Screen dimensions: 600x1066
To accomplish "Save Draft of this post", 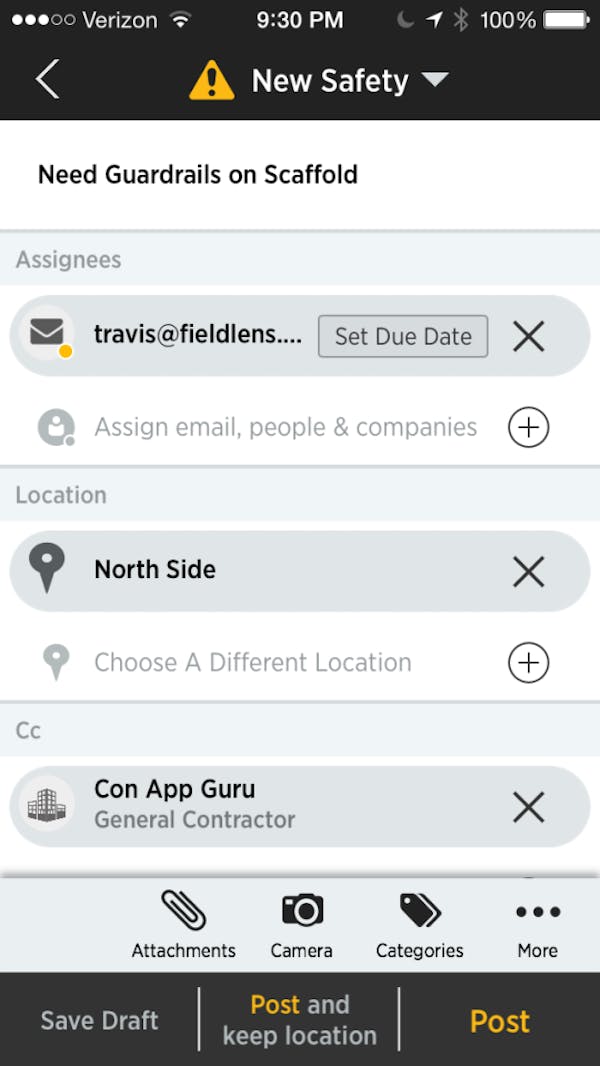I will point(99,1020).
